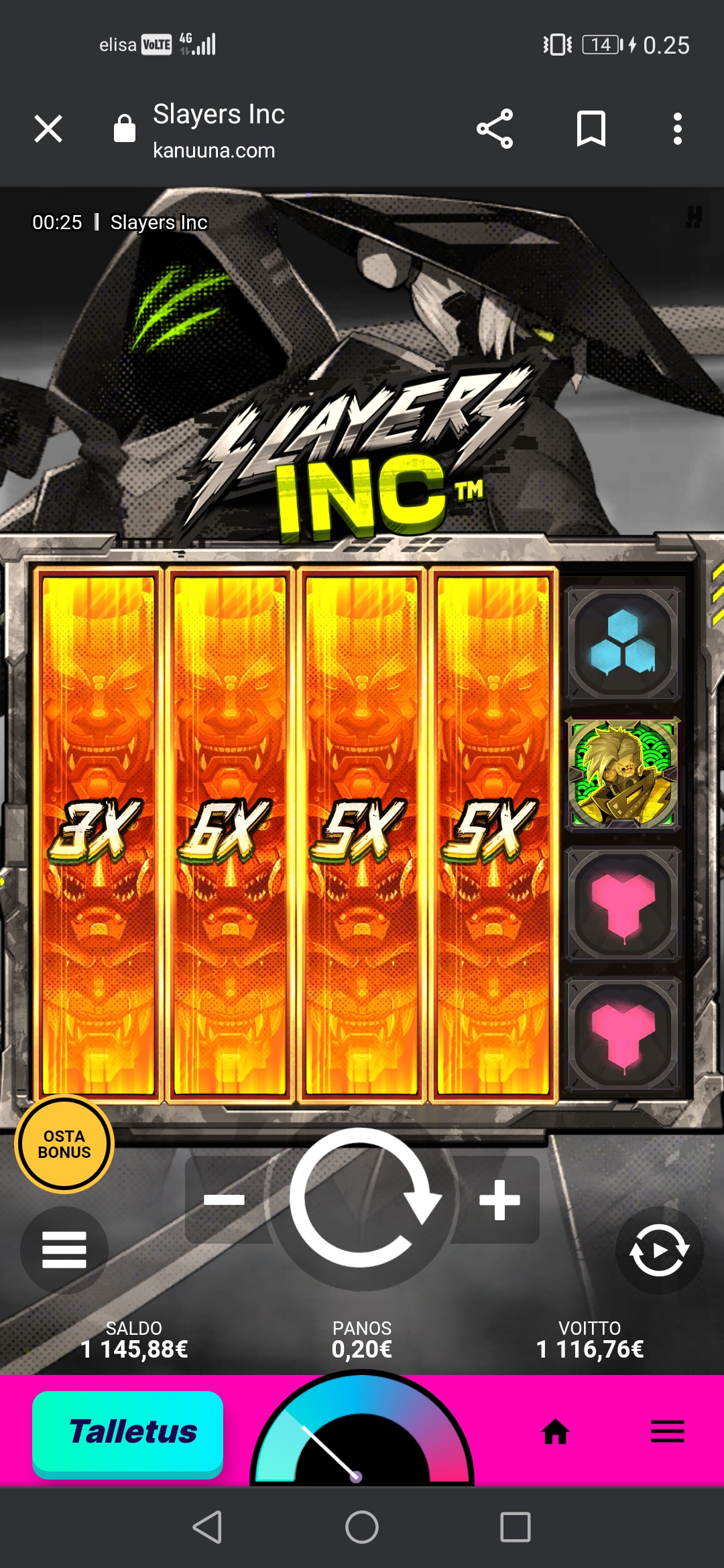Spin the reels
724x1568 pixels.
pyautogui.click(x=362, y=1198)
